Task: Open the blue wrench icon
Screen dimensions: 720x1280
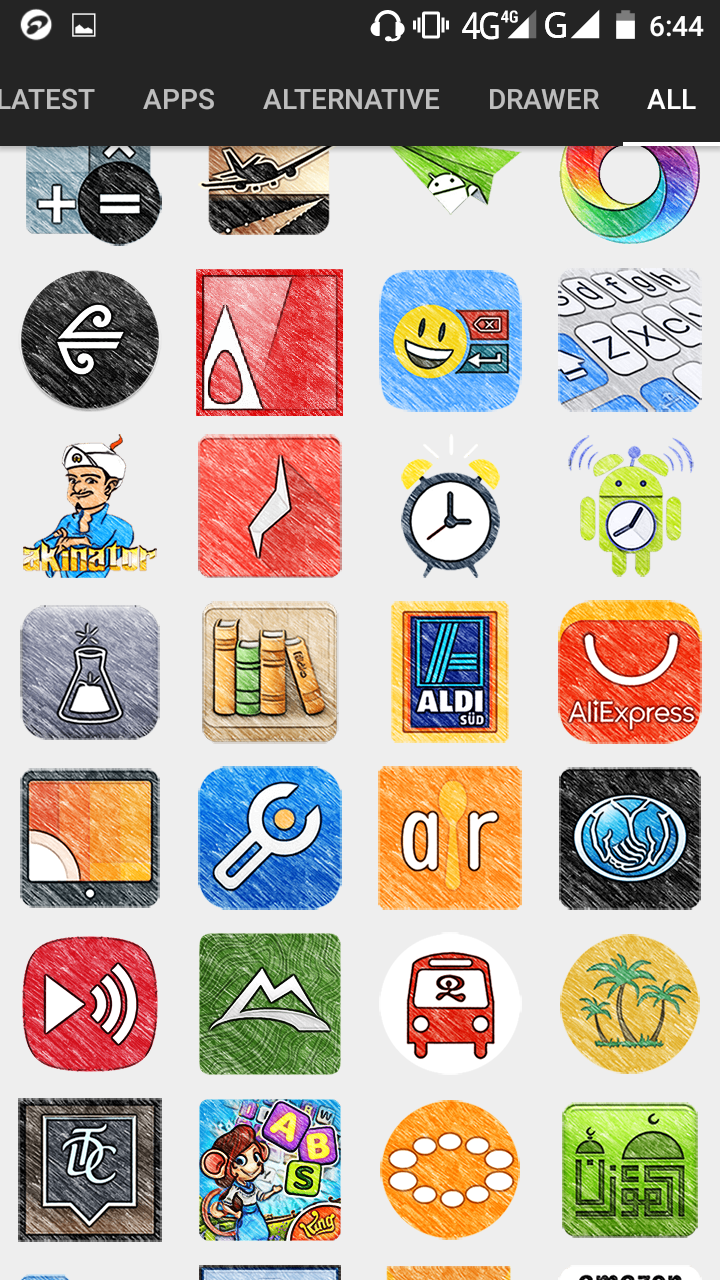Action: tap(270, 838)
